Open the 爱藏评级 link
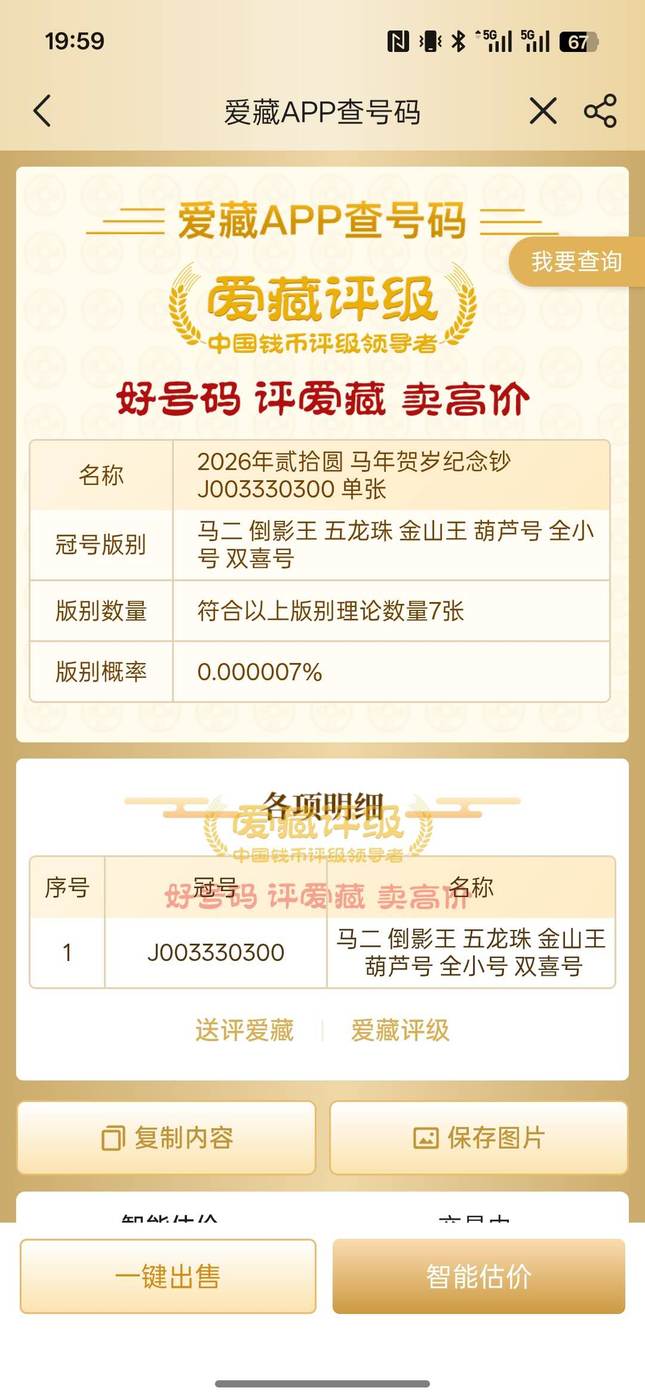Screen dimensions: 645x1400 pos(400,1031)
